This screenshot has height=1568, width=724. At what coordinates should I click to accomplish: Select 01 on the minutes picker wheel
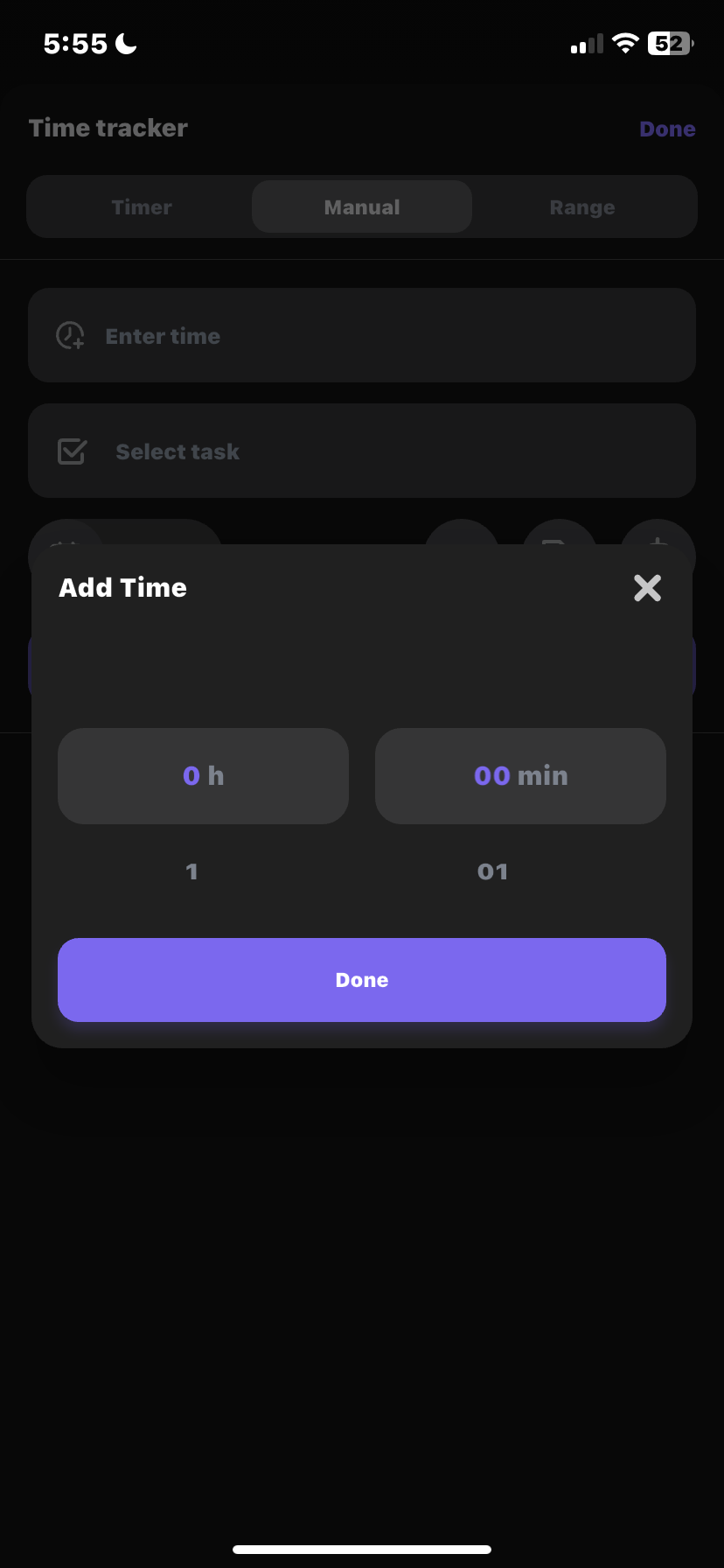click(492, 871)
